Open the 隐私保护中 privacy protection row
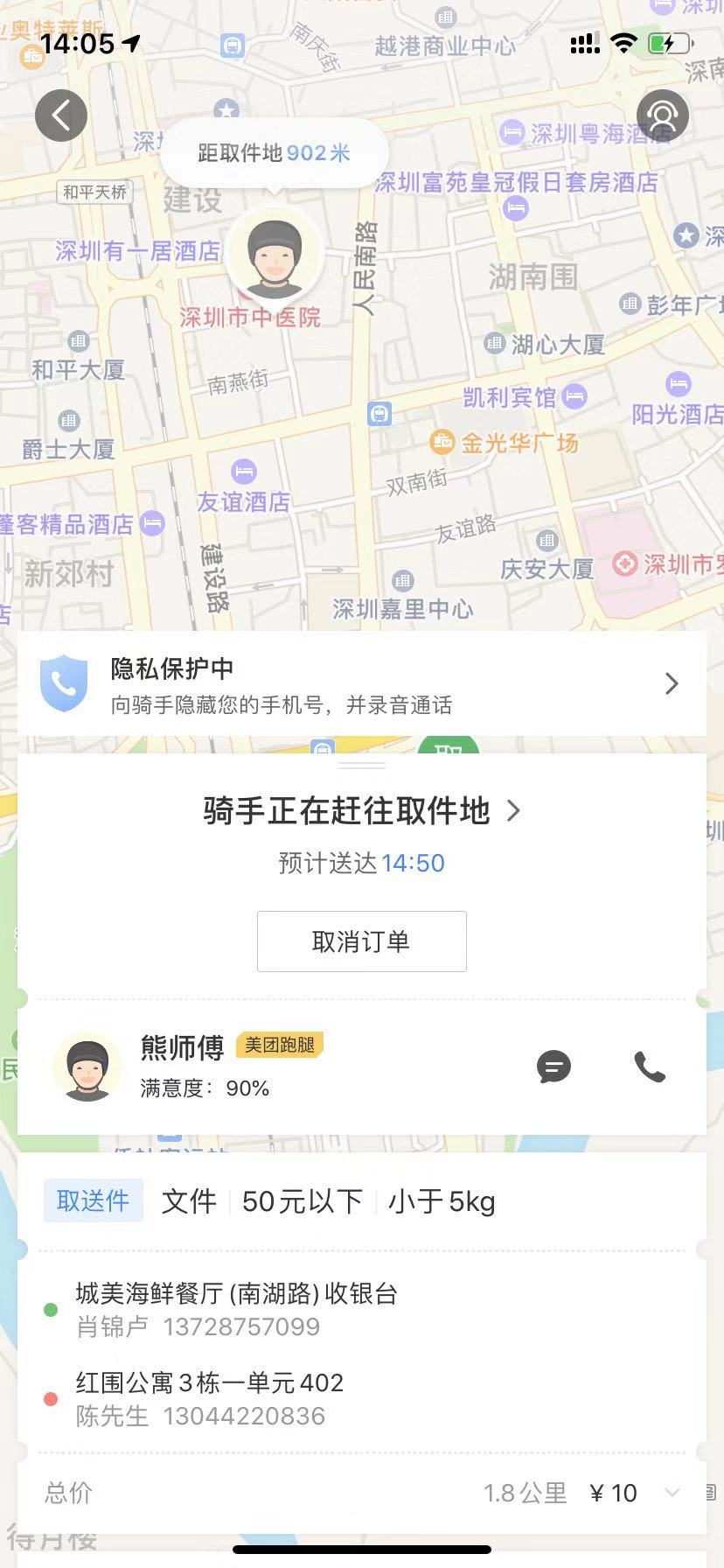This screenshot has height=1568, width=724. (x=362, y=684)
